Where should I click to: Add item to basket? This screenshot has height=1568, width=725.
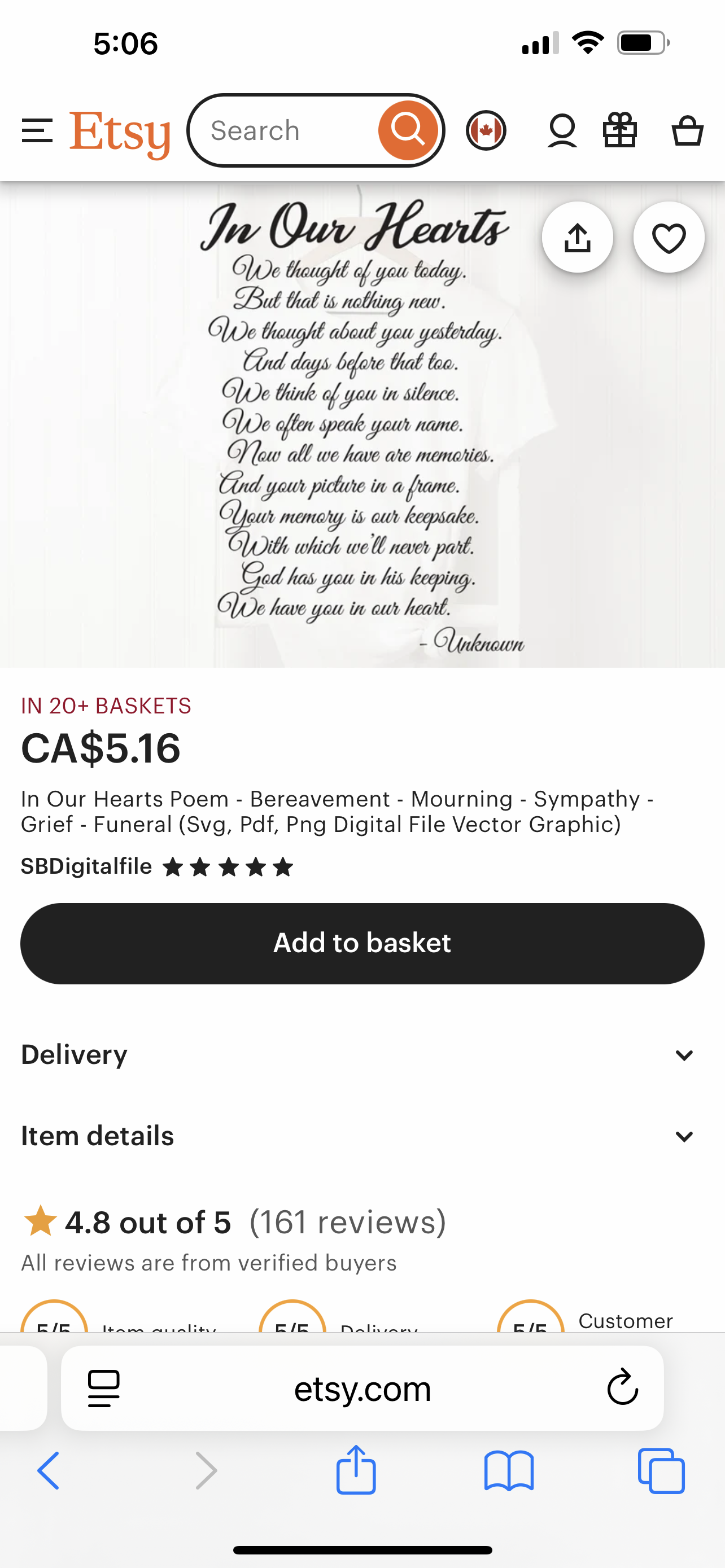tap(362, 944)
